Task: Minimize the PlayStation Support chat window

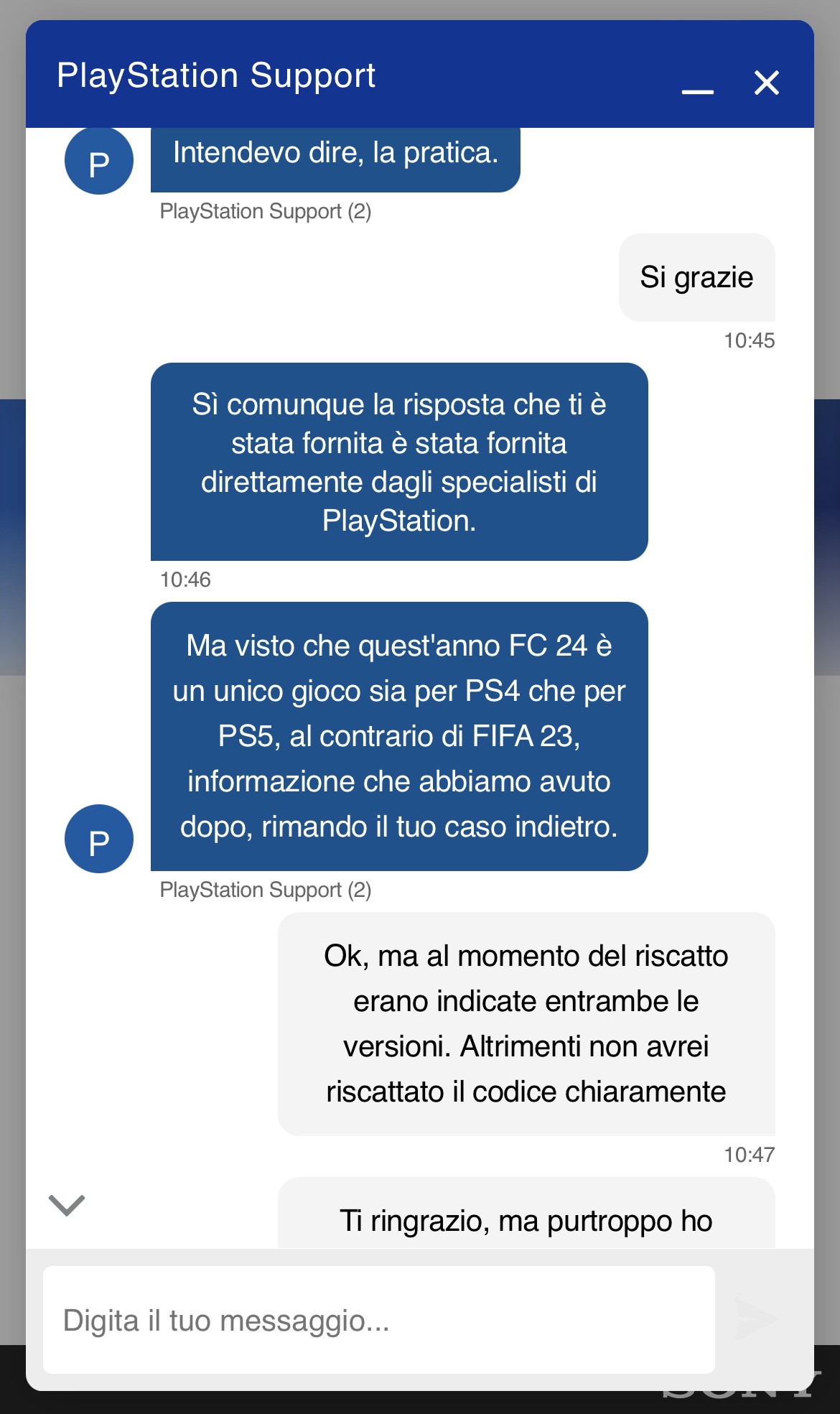Action: click(697, 91)
